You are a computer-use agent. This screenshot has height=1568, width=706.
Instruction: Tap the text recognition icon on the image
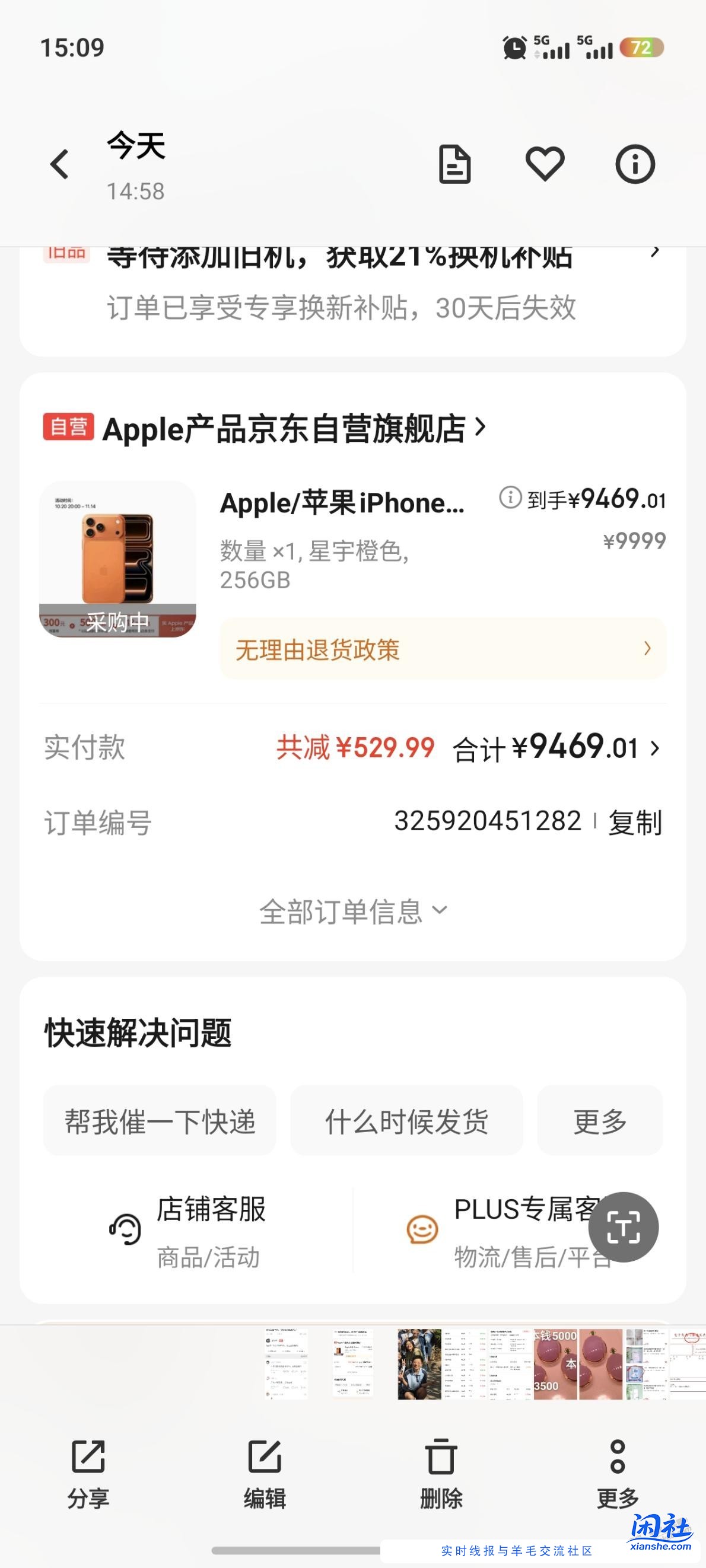[x=624, y=1227]
